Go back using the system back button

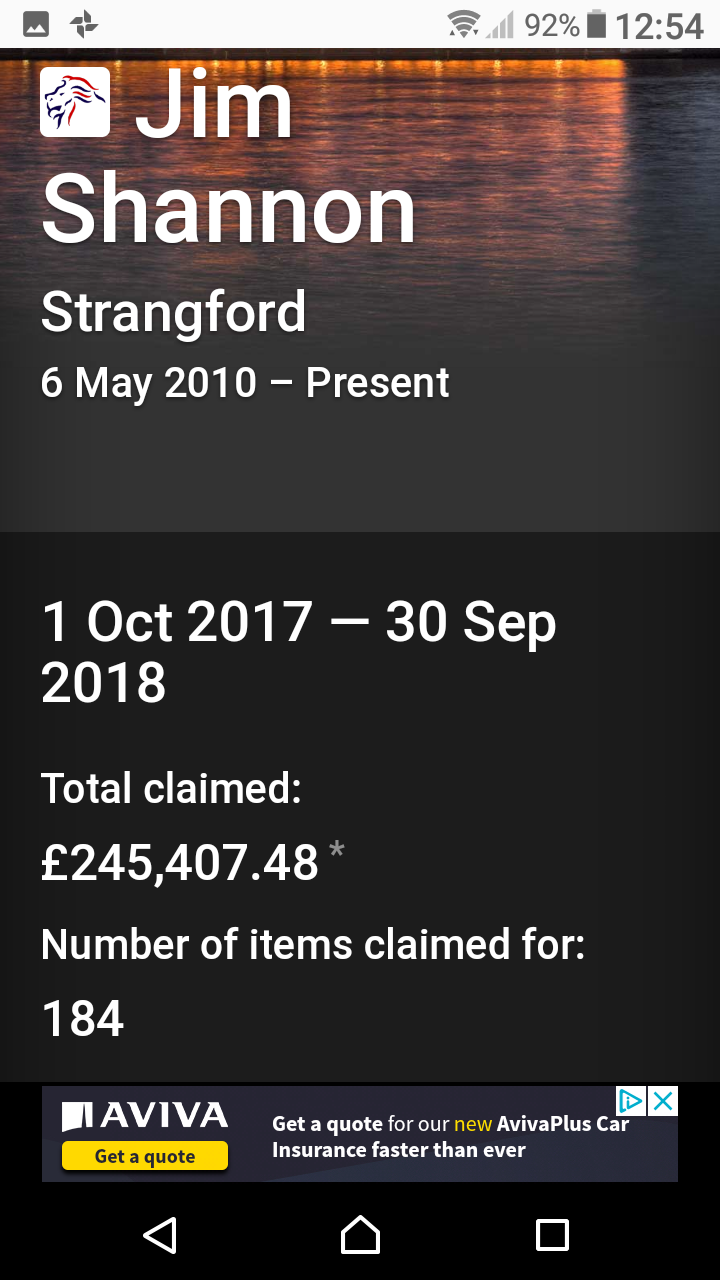[160, 1235]
